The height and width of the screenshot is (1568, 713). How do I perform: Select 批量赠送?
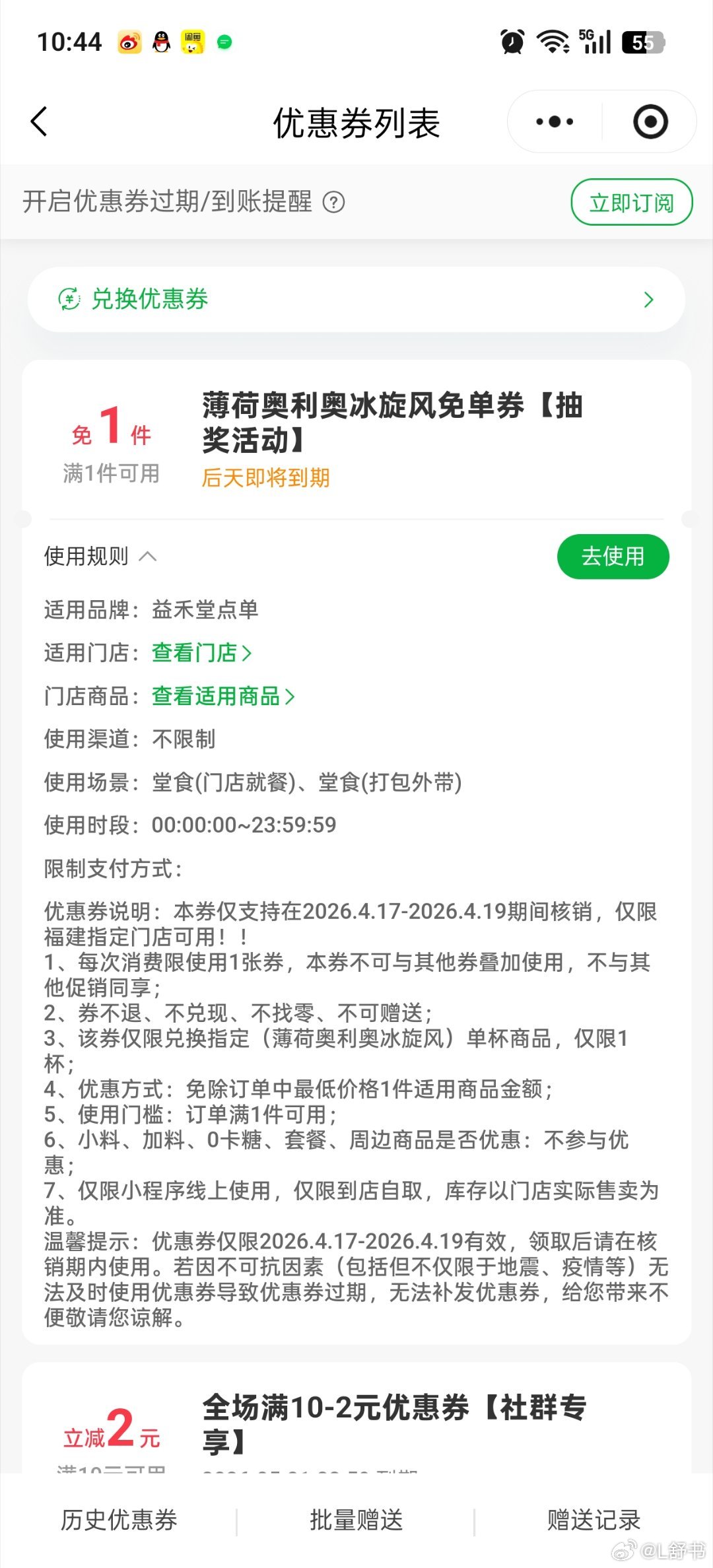pos(356,1520)
